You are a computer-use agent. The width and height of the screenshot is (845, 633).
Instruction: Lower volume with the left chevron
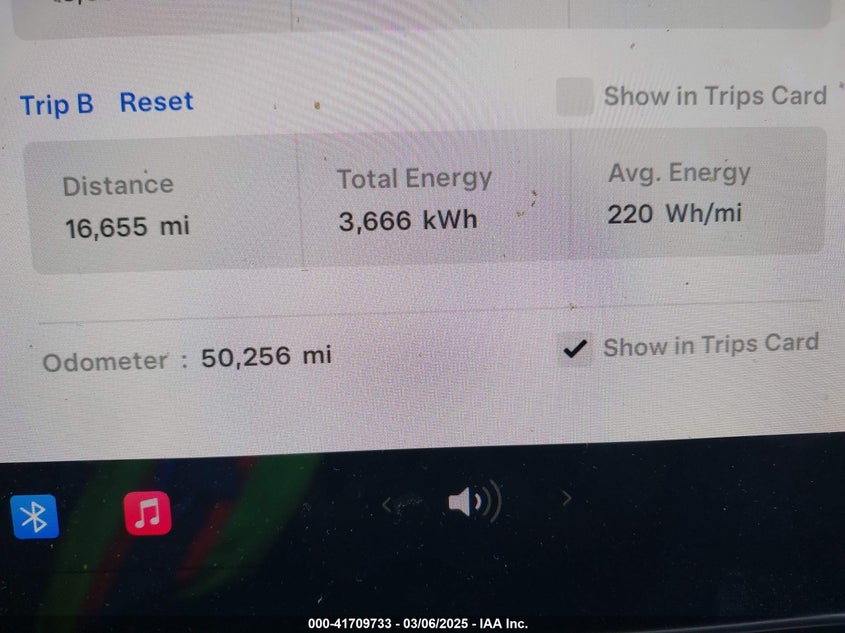[x=387, y=505]
